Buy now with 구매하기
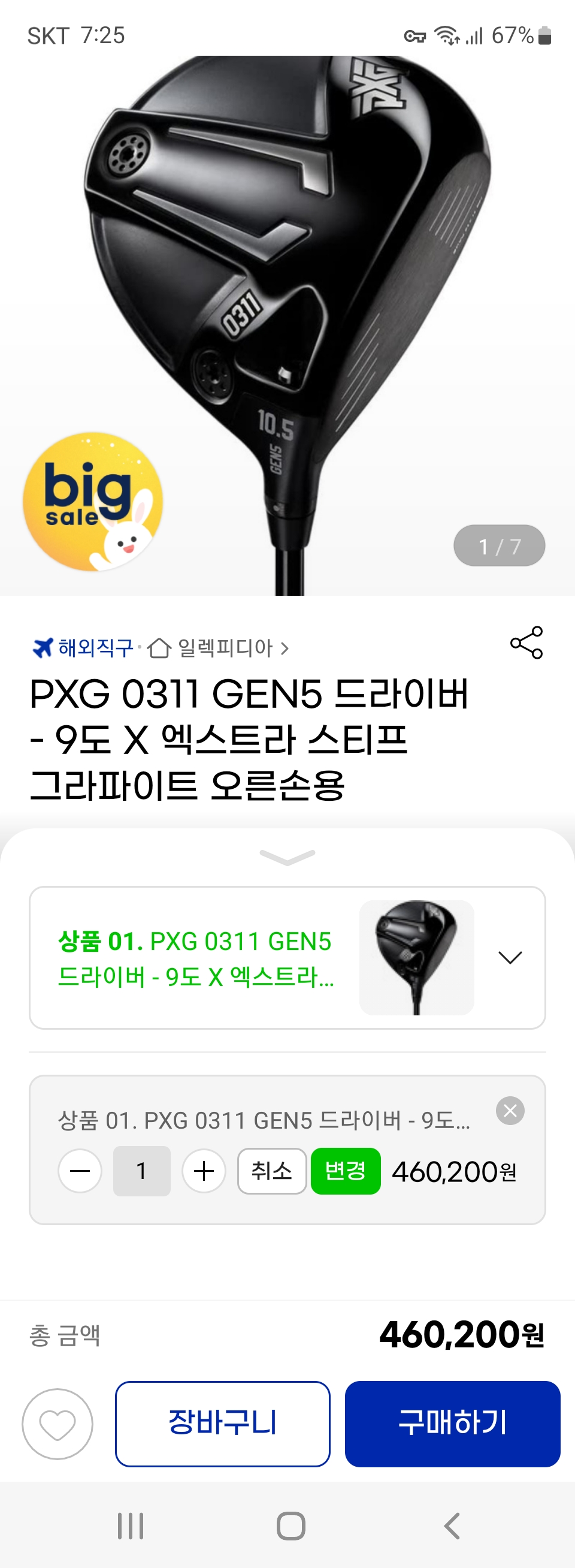Screen dimensions: 575x1568 tap(452, 1424)
